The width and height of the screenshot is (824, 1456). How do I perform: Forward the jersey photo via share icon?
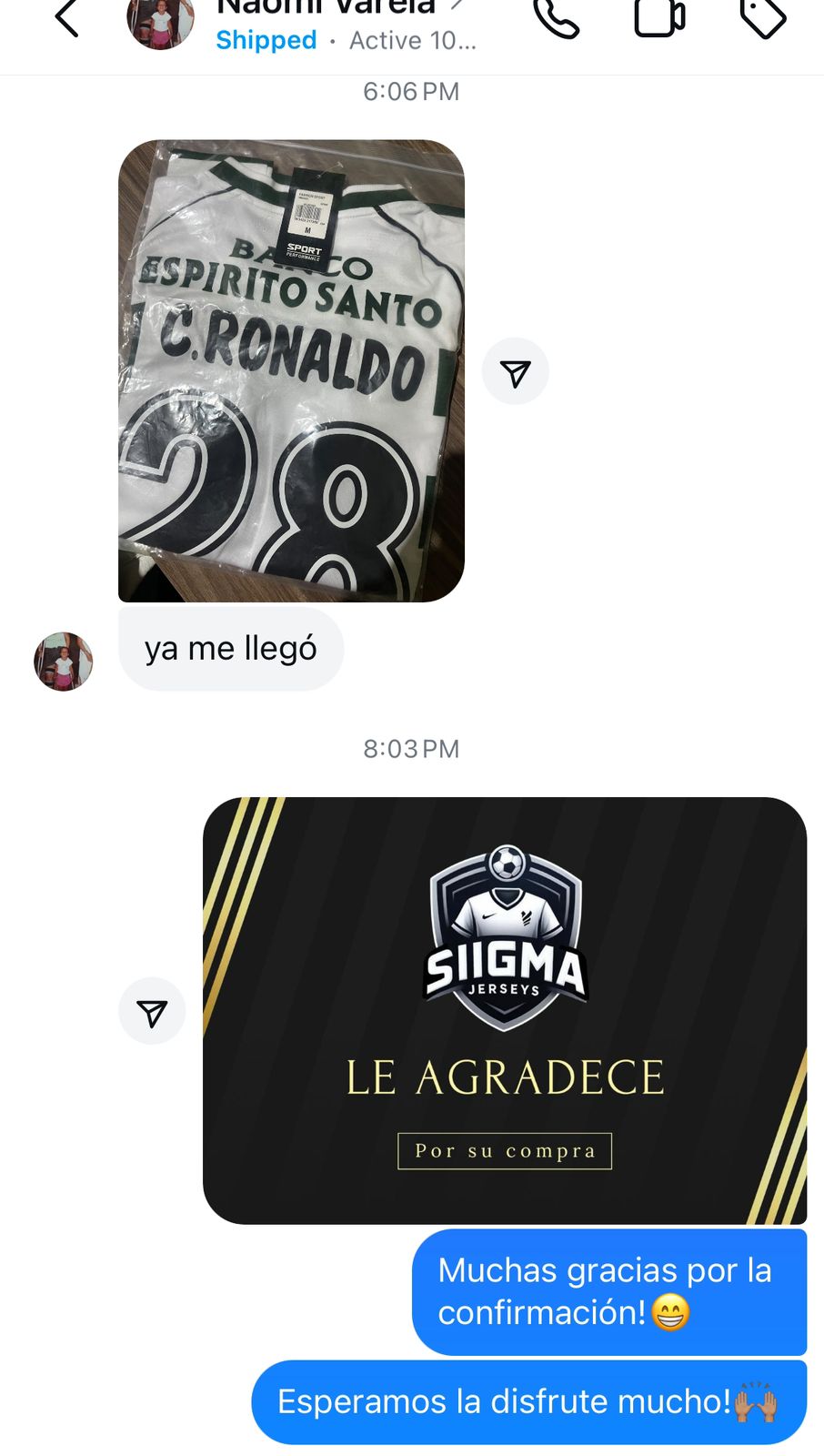point(515,371)
